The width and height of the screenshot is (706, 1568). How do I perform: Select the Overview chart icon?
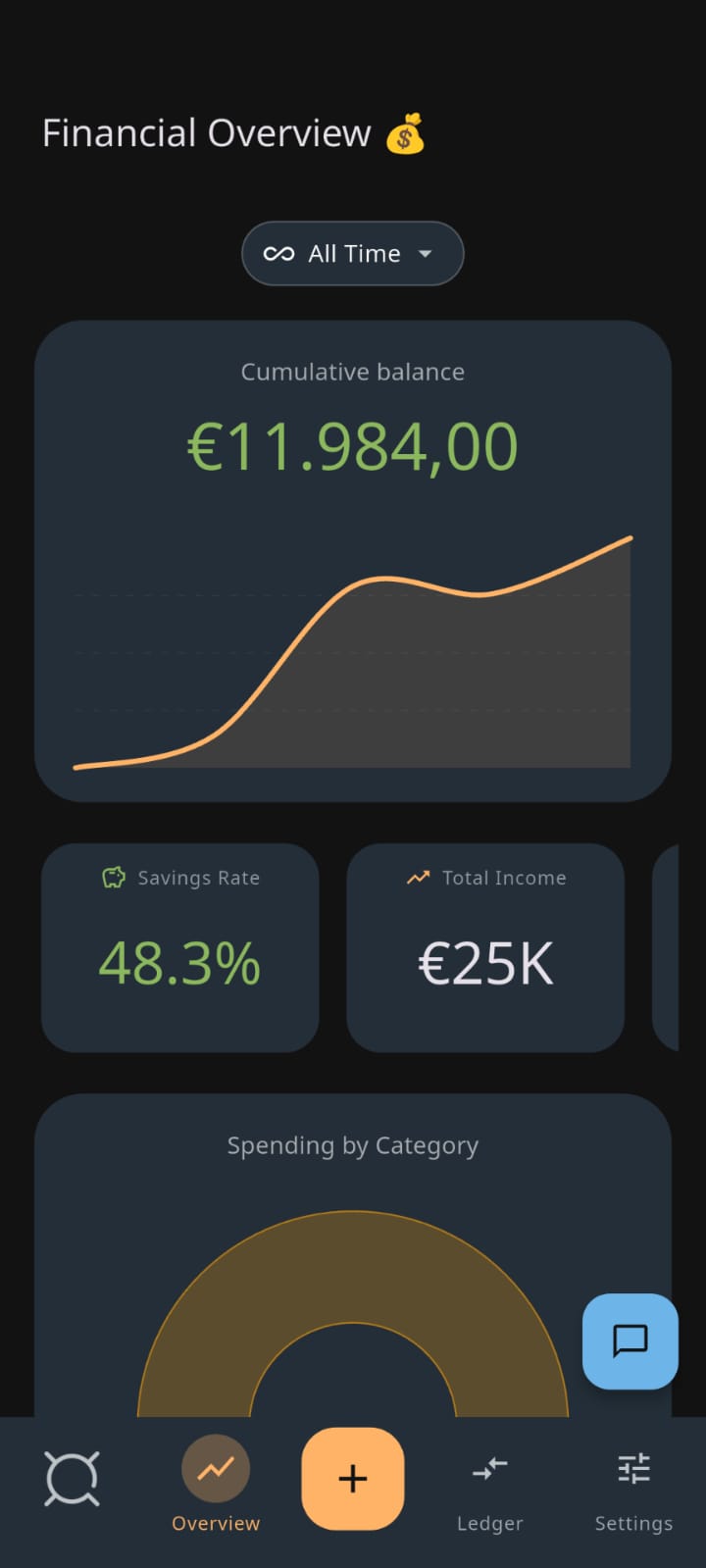coord(215,1467)
